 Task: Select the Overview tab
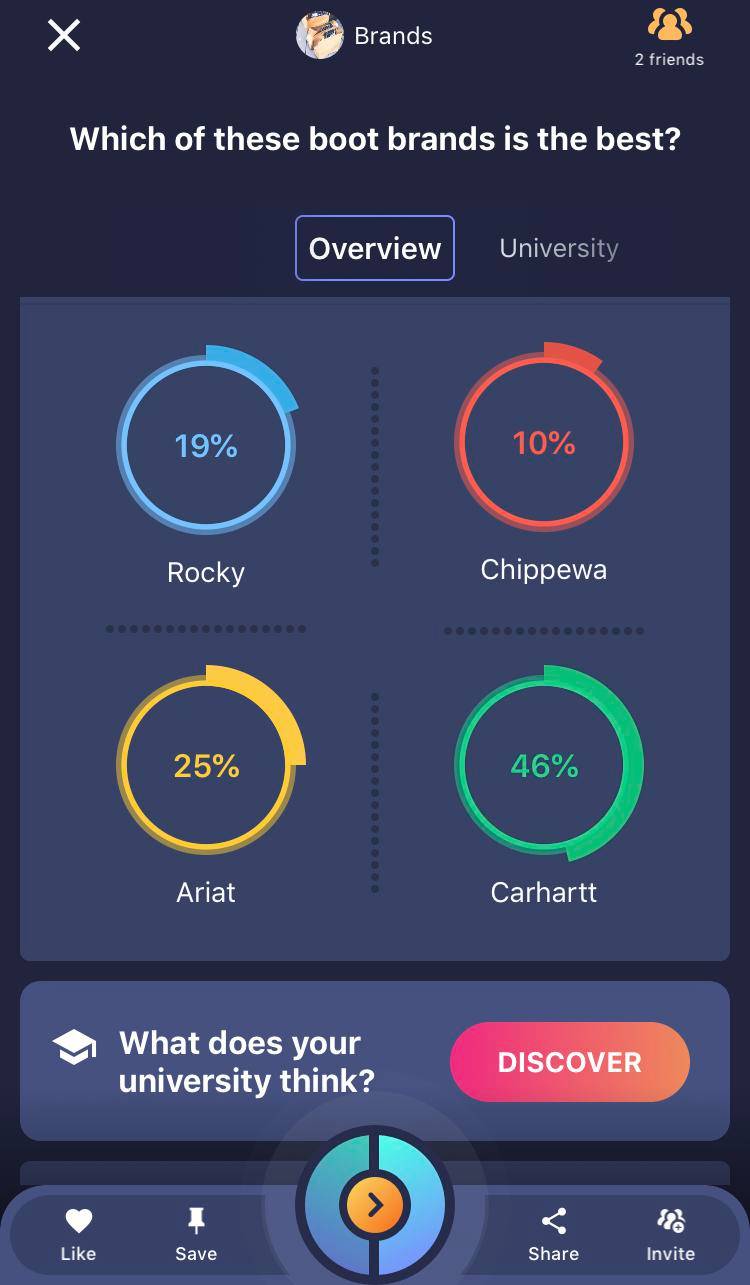tap(375, 248)
